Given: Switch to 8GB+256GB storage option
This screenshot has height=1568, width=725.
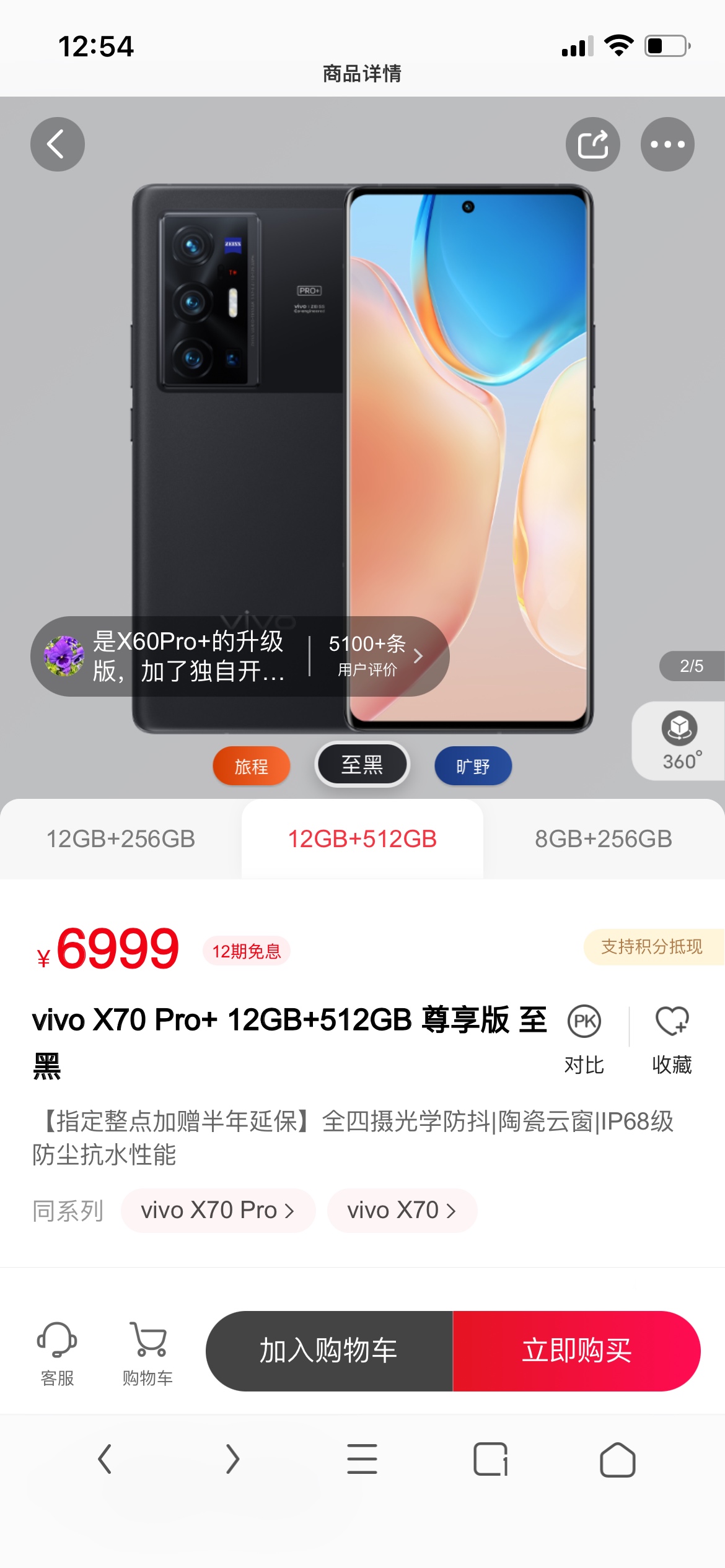Looking at the screenshot, I should click(604, 839).
